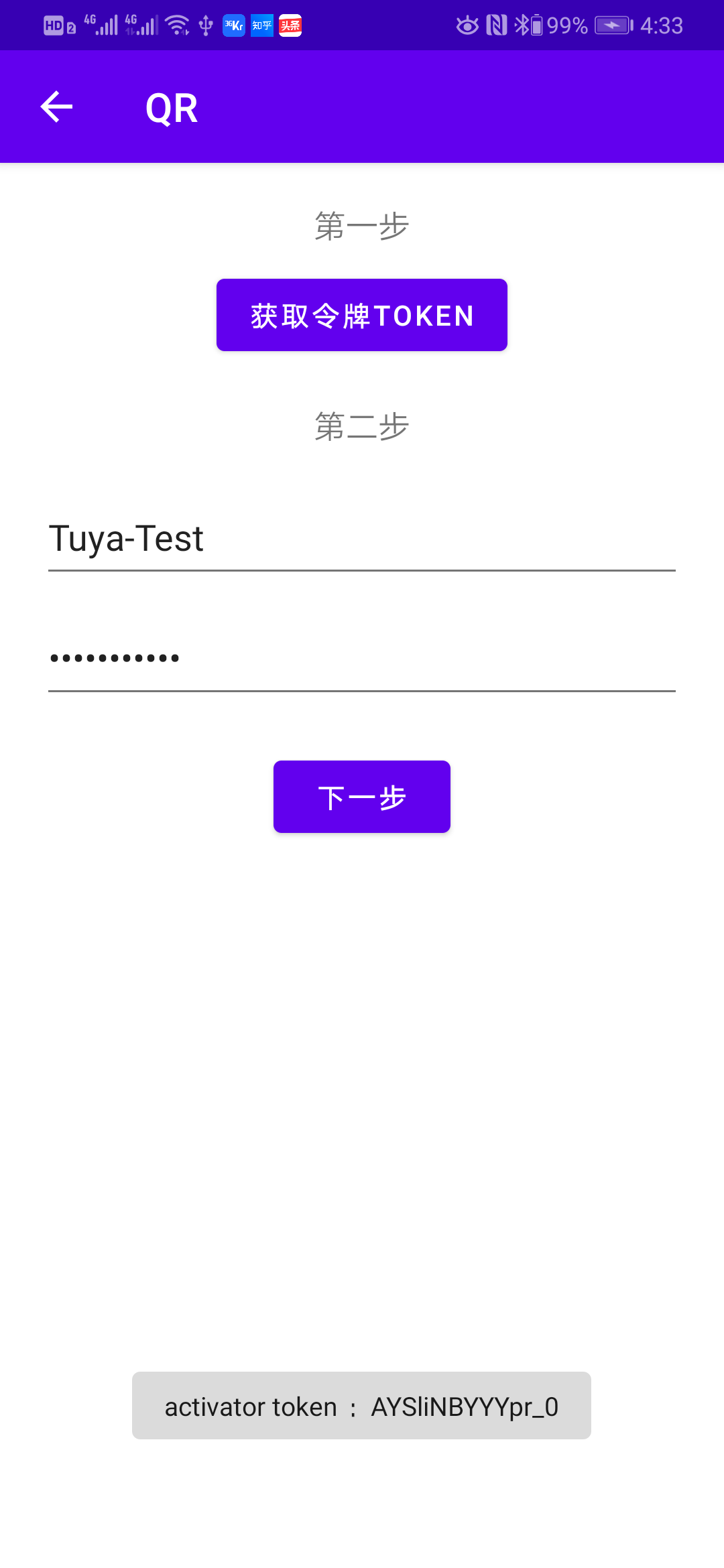Continue with the 下一步 button
Viewport: 724px width, 1568px height.
point(362,797)
